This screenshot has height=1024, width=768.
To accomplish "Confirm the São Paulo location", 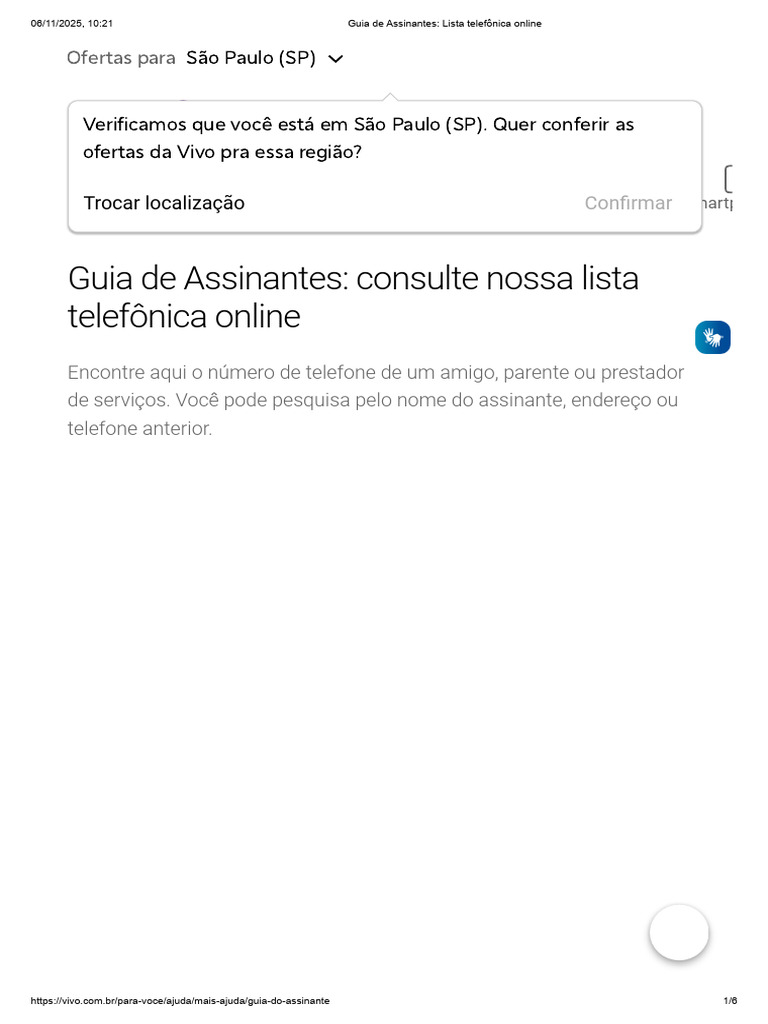I will pos(628,203).
